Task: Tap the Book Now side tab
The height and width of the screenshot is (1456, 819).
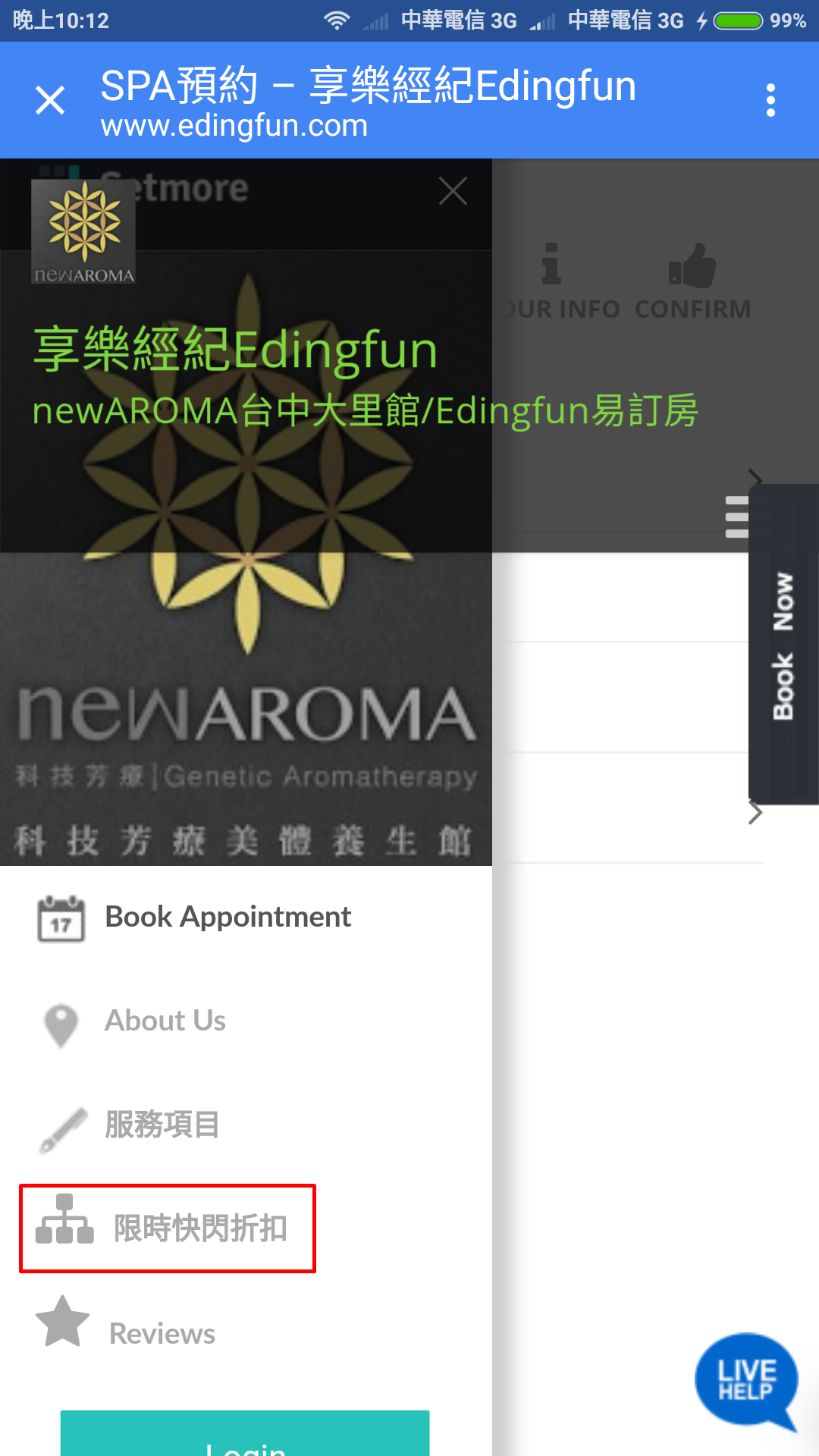Action: pyautogui.click(x=783, y=645)
